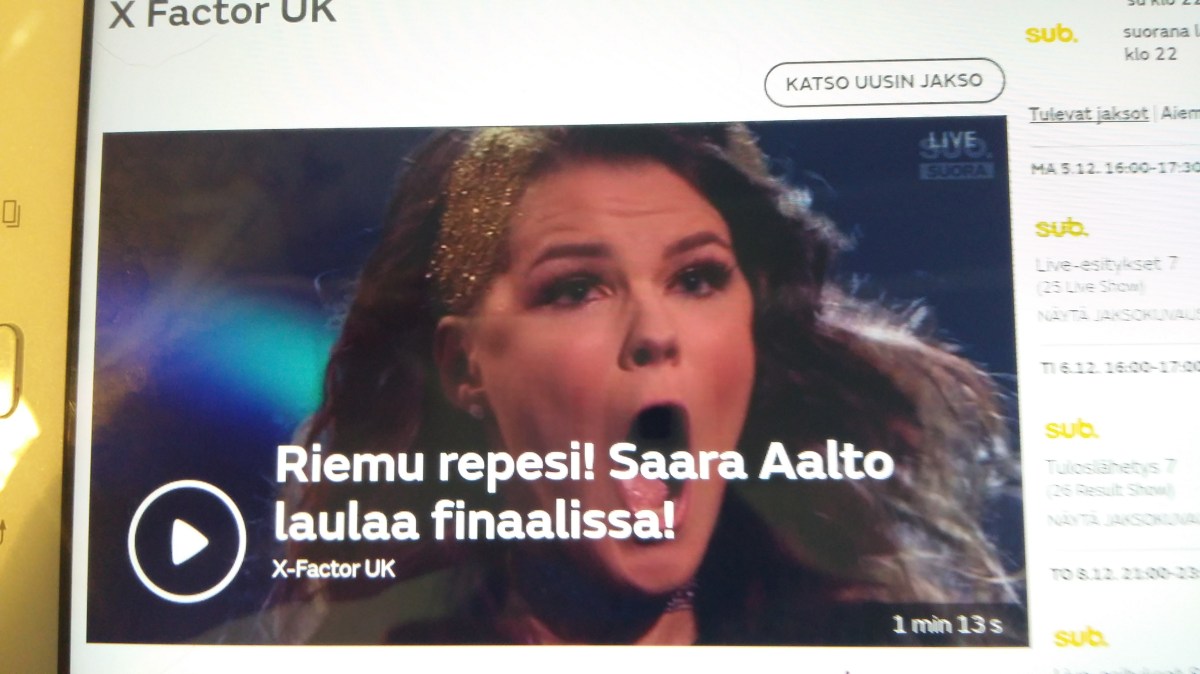Switch to the Aiemmat jaksot tab

[x=1180, y=113]
